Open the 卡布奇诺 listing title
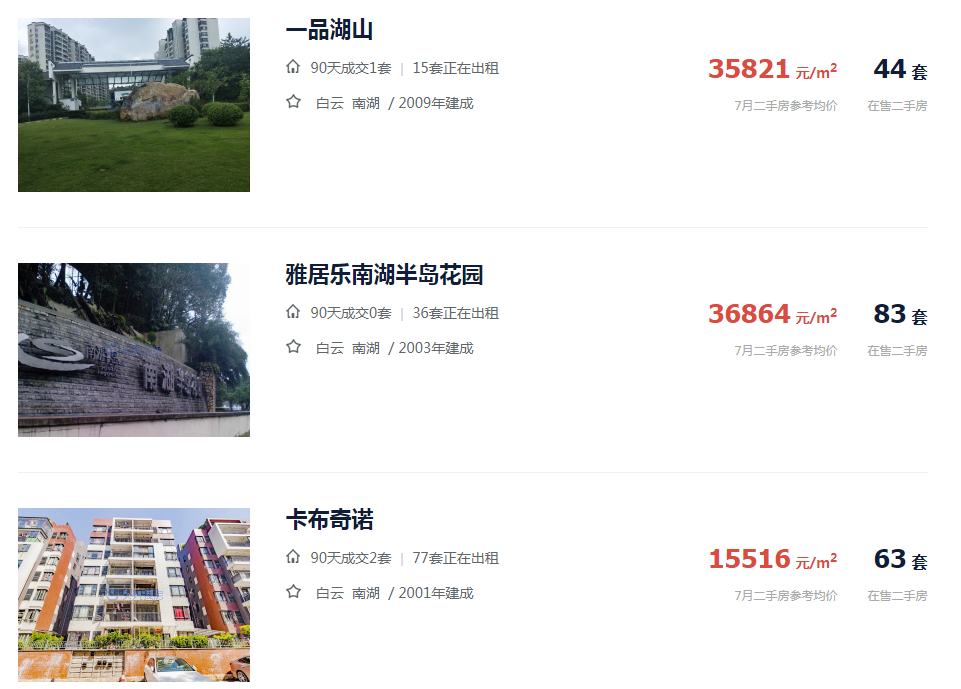 click(x=329, y=520)
